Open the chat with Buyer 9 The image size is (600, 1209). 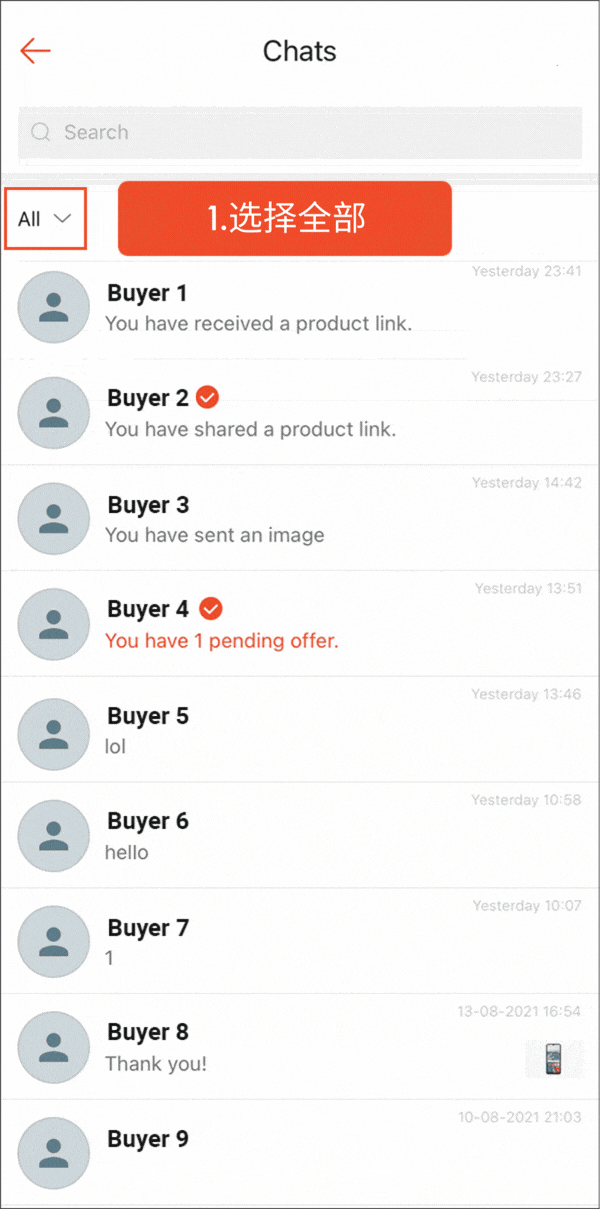pos(300,1150)
